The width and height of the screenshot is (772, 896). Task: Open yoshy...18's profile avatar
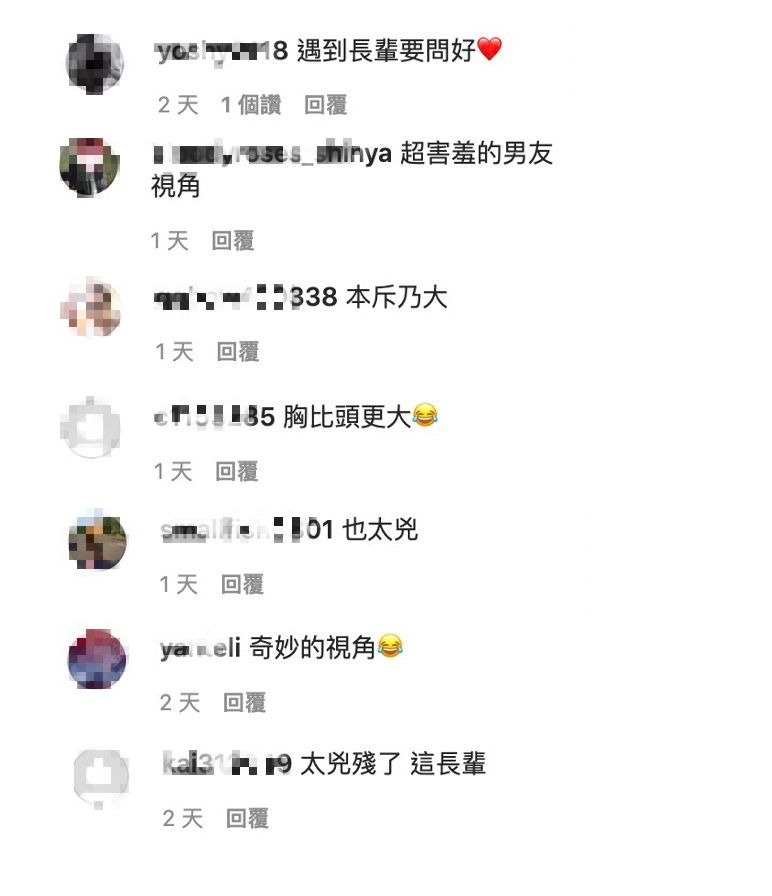click(93, 63)
